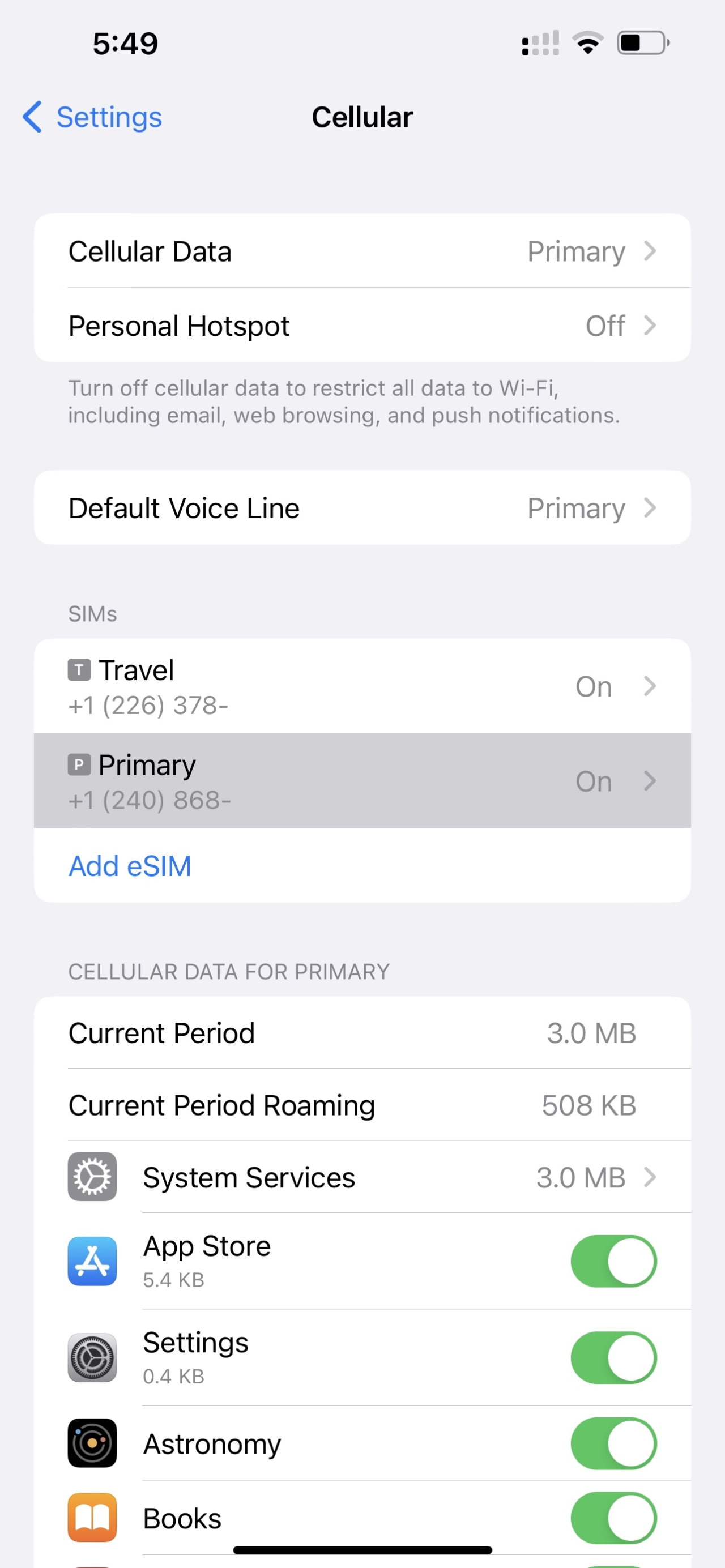Viewport: 725px width, 1568px height.
Task: Disable cellular data for App Store
Action: [613, 1261]
